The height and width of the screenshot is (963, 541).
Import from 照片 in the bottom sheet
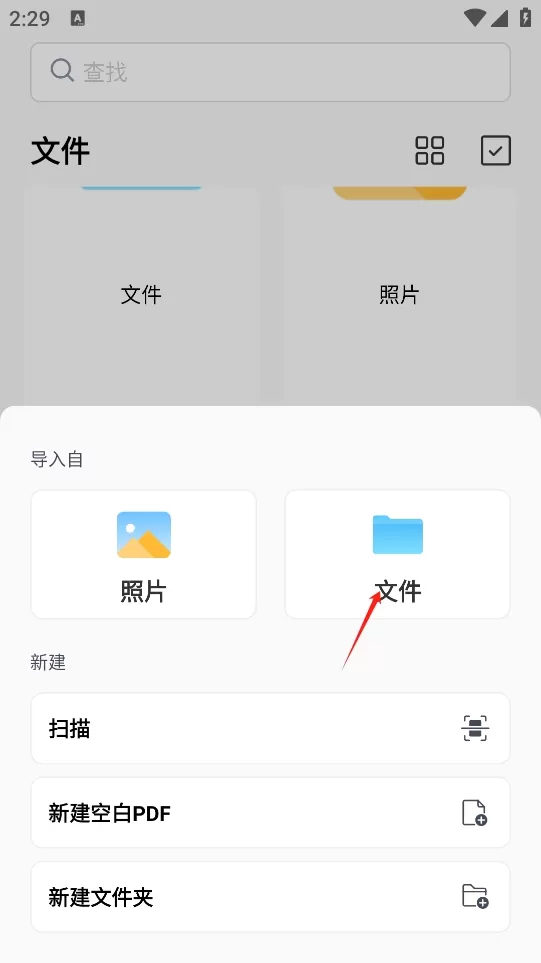point(143,554)
